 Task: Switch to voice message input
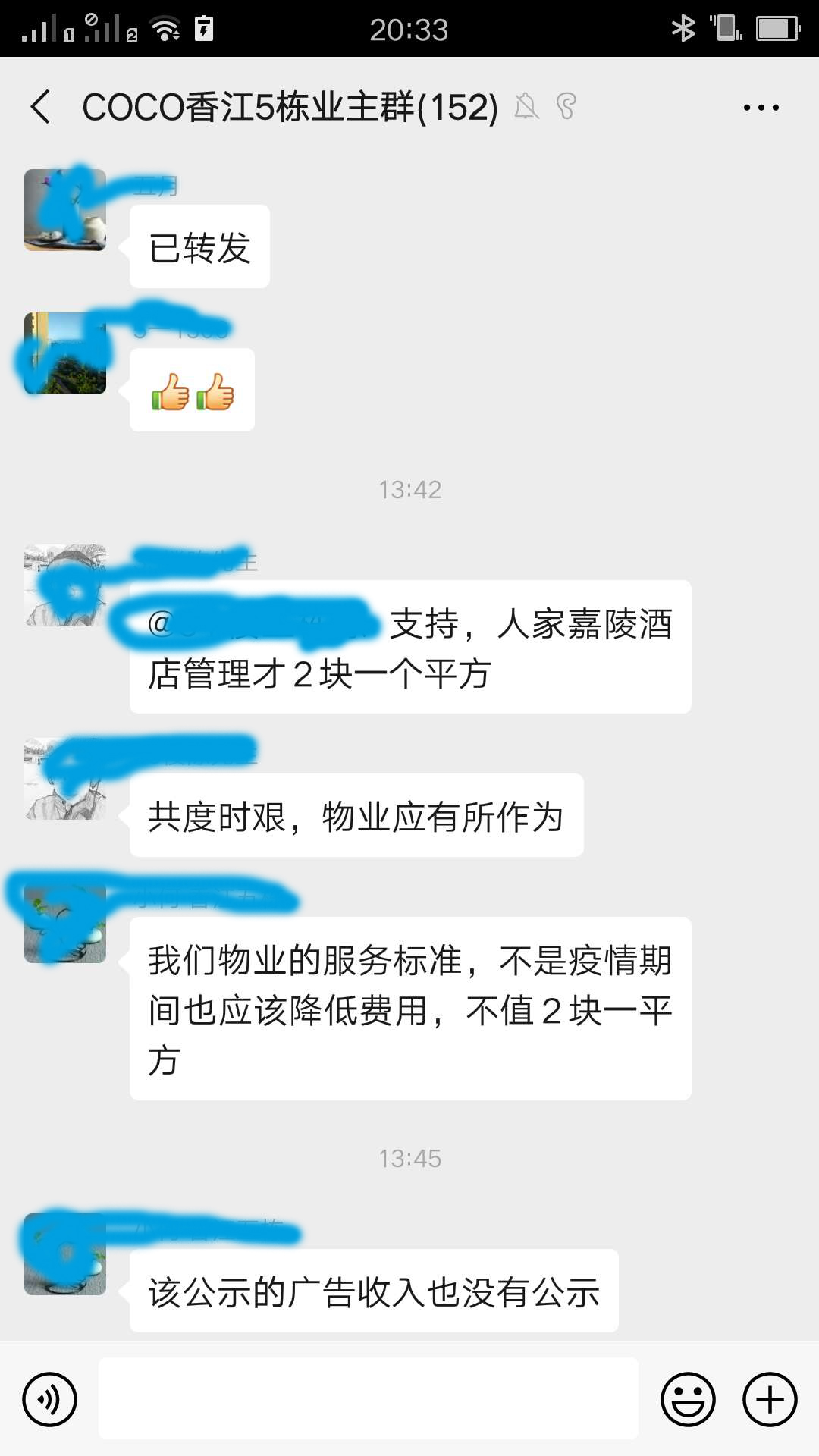coord(50,1399)
